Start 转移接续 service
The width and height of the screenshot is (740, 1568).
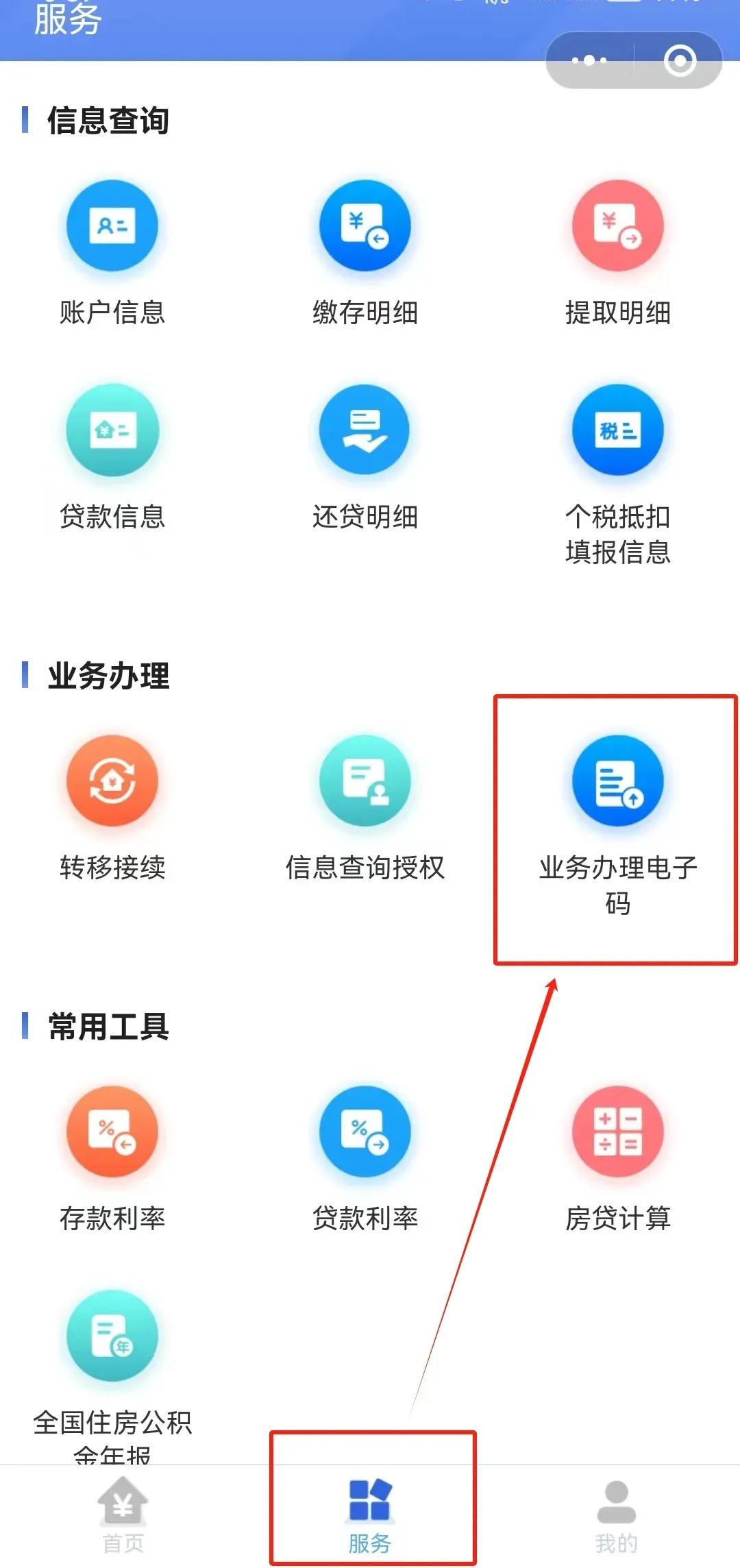pyautogui.click(x=112, y=808)
